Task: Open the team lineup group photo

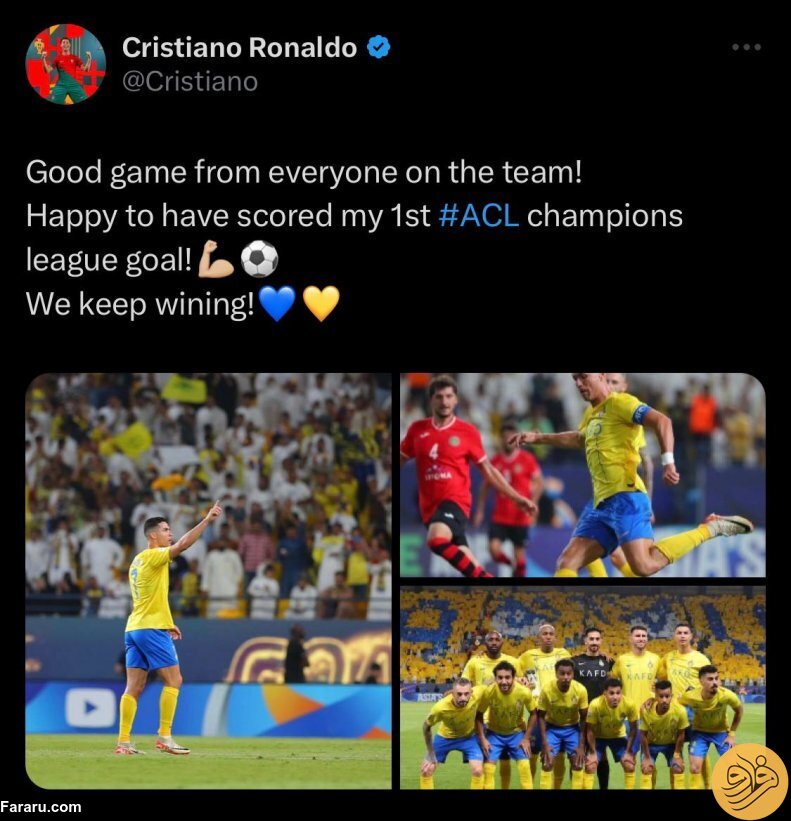Action: tap(582, 688)
